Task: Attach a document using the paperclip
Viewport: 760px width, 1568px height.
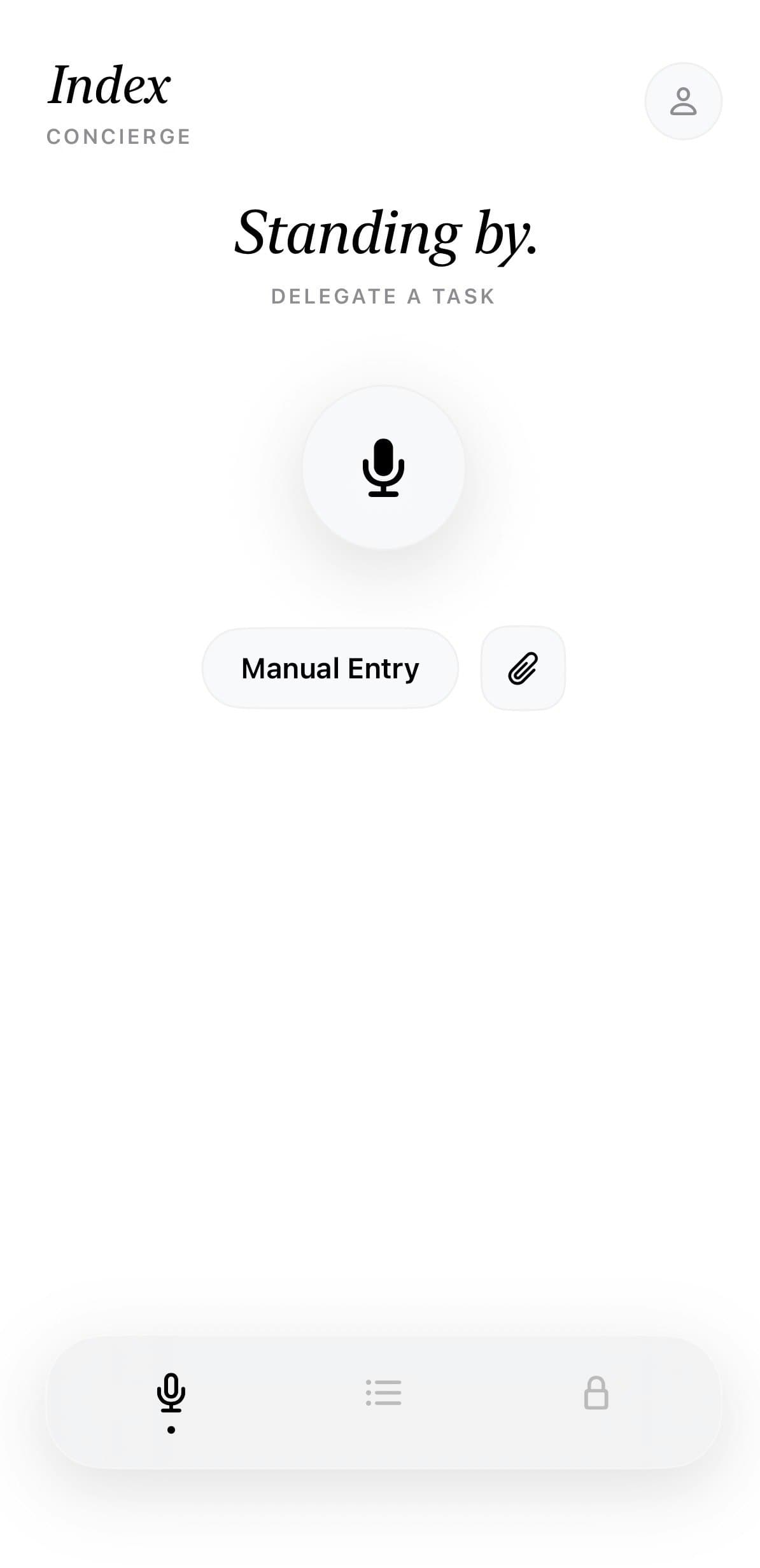Action: click(x=523, y=668)
